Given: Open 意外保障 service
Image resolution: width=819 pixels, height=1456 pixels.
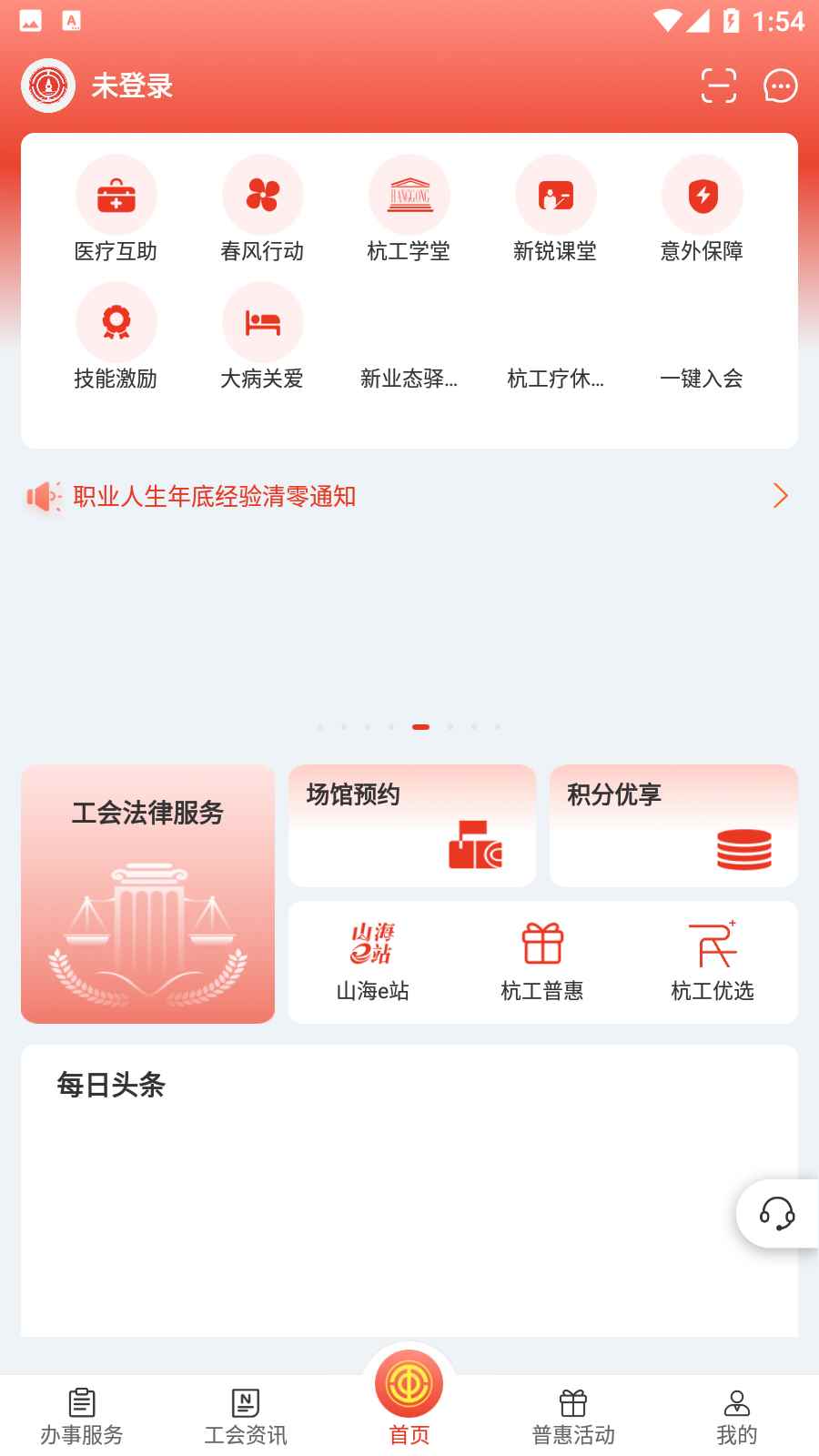Looking at the screenshot, I should pos(702,210).
